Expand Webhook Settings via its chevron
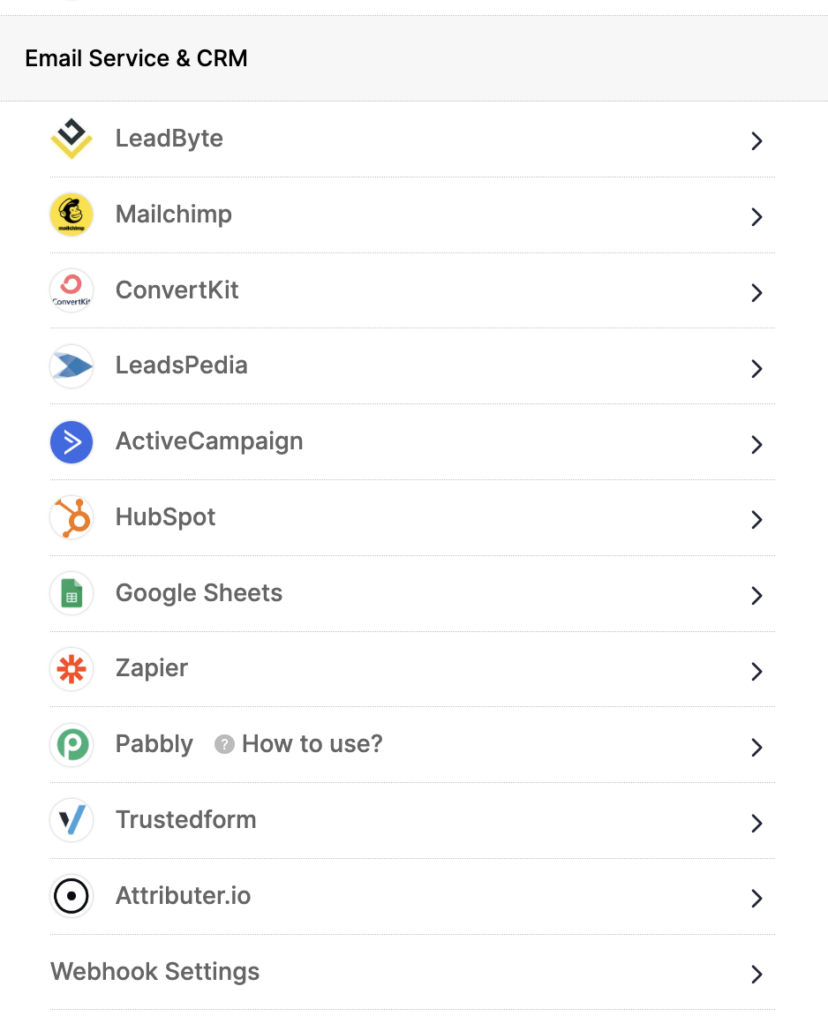 (x=757, y=974)
